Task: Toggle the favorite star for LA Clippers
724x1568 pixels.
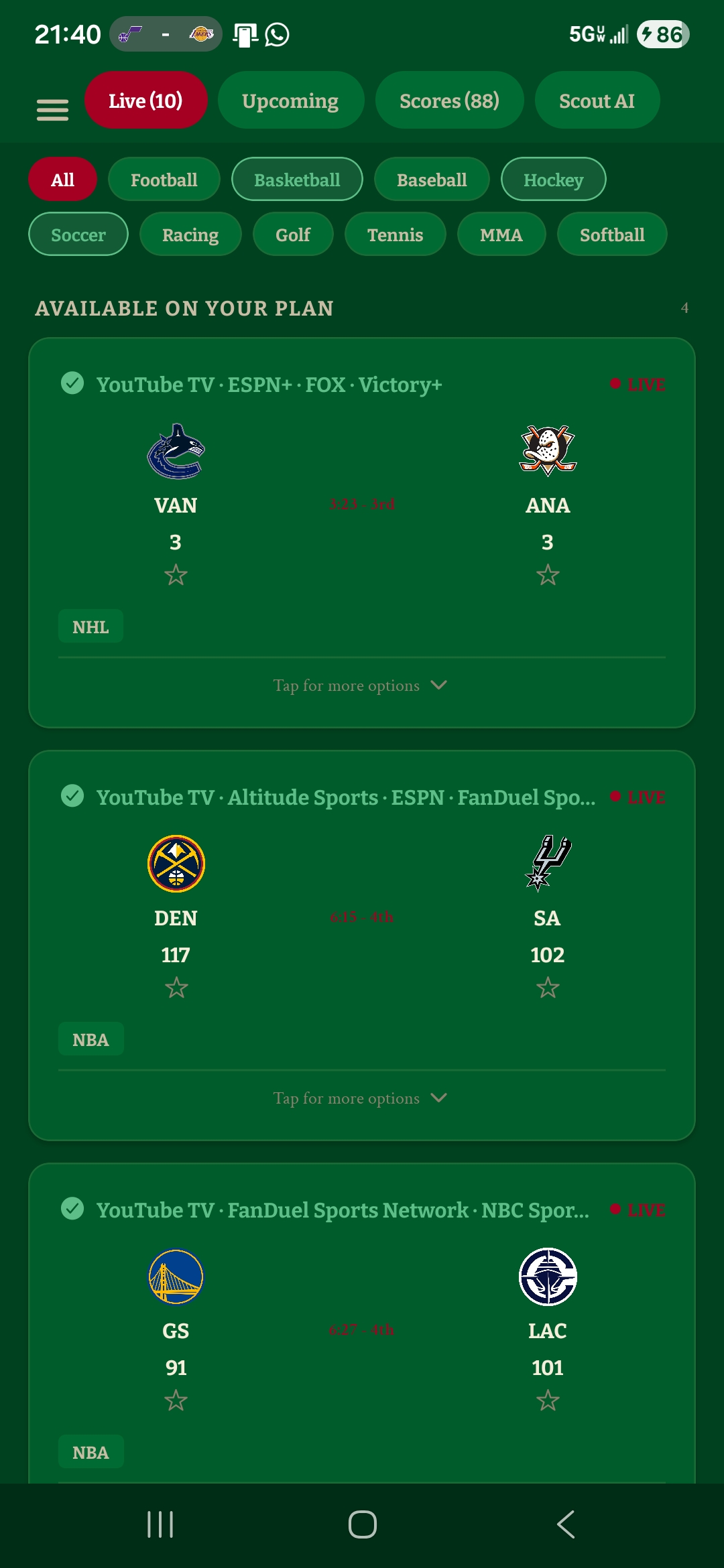Action: (x=547, y=1400)
